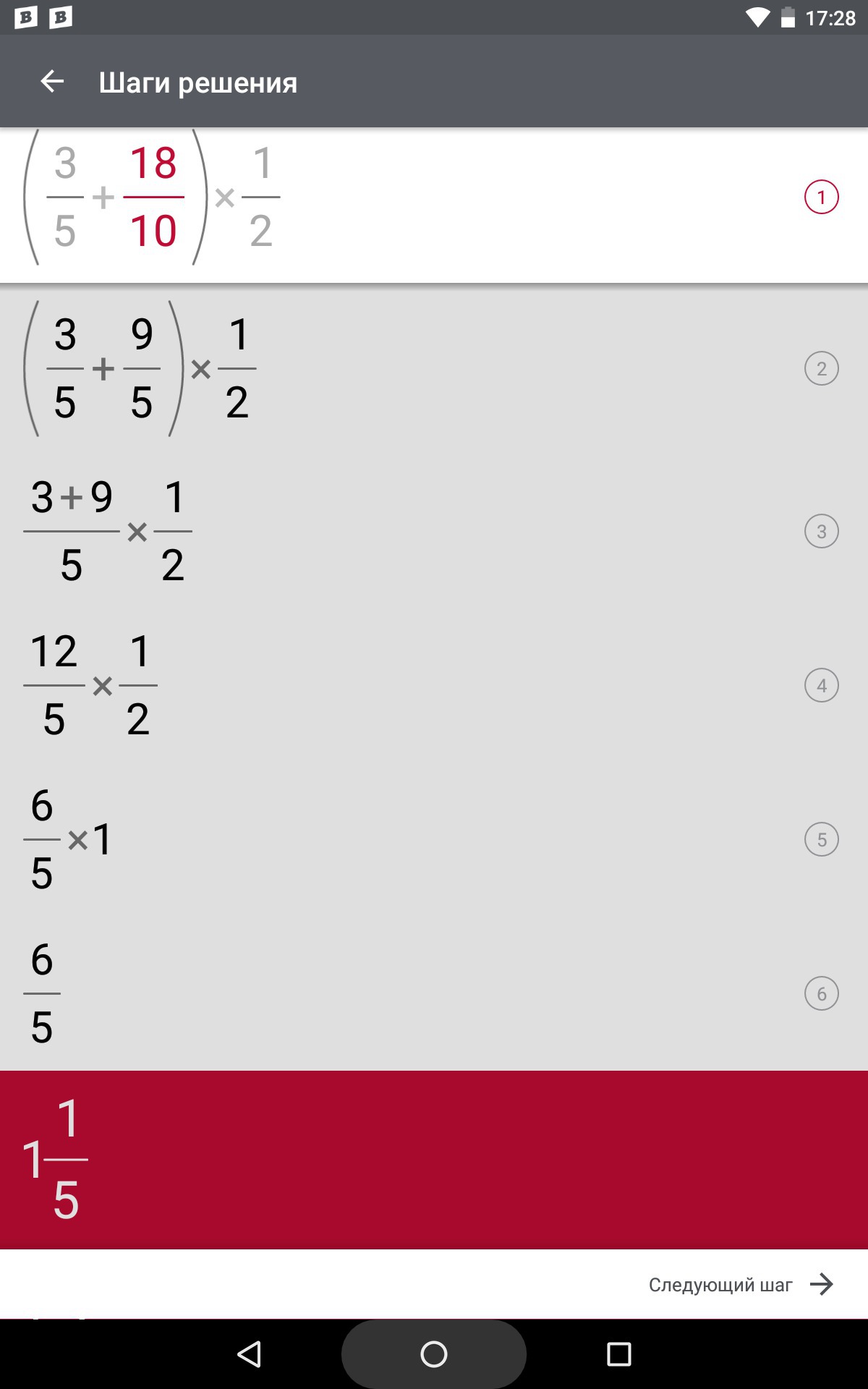Viewport: 868px width, 1389px height.
Task: Open solution step 3 with 3+9 over 5
Action: coord(821,532)
